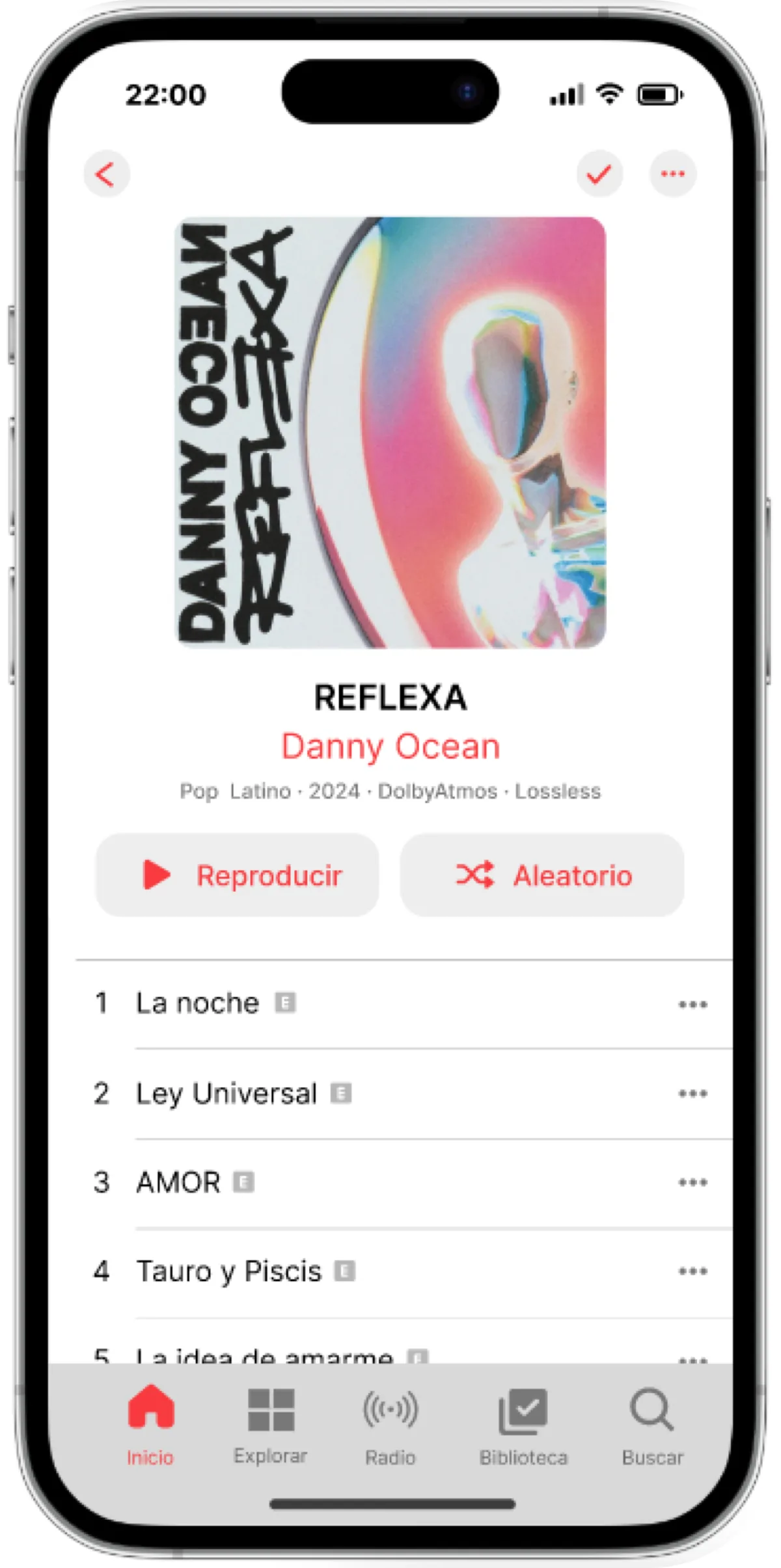
Task: Shuffle the album with Aleatorio
Action: [542, 875]
